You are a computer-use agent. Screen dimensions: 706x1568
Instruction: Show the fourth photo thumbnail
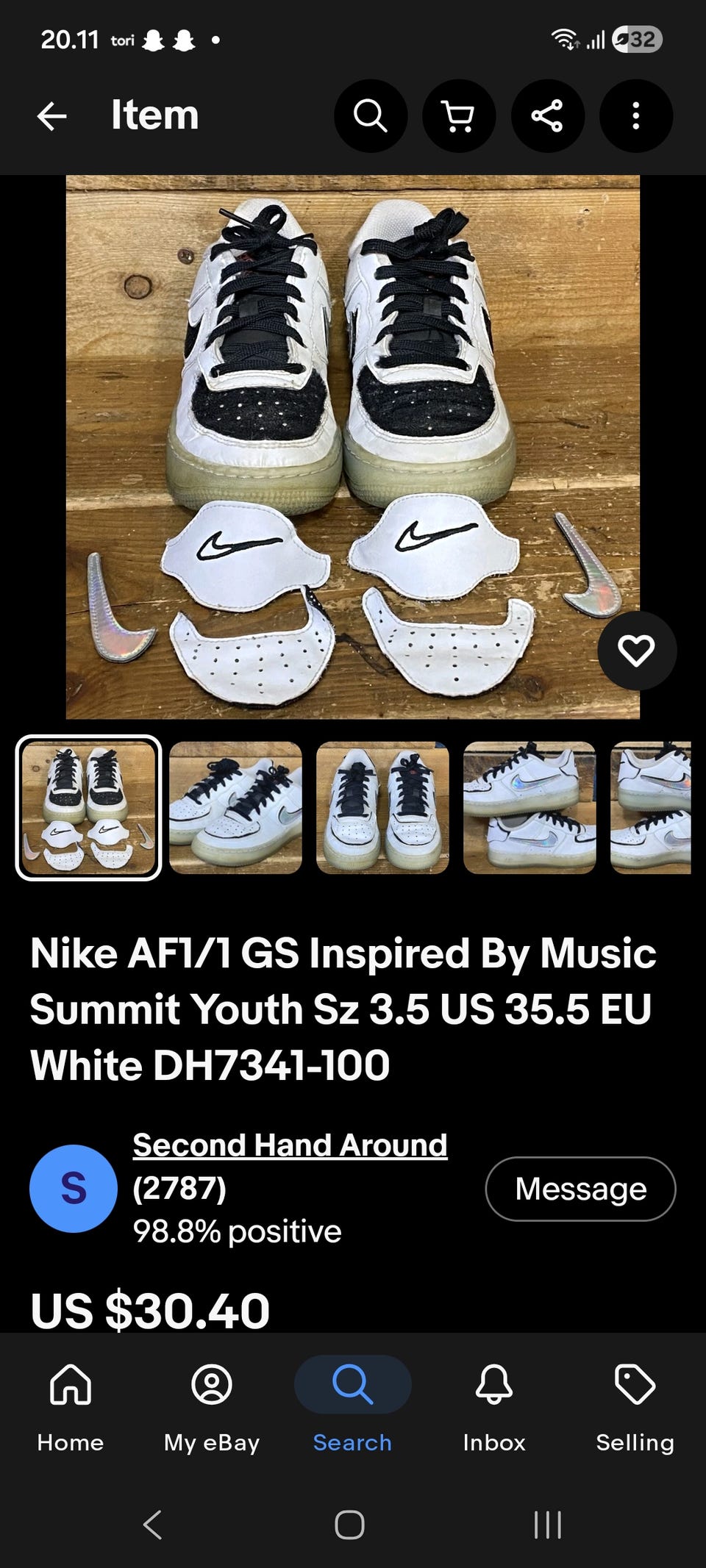[x=529, y=807]
